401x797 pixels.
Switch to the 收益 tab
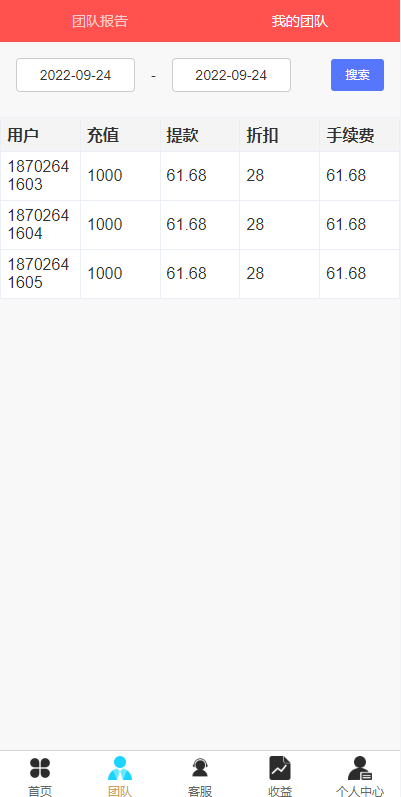280,775
